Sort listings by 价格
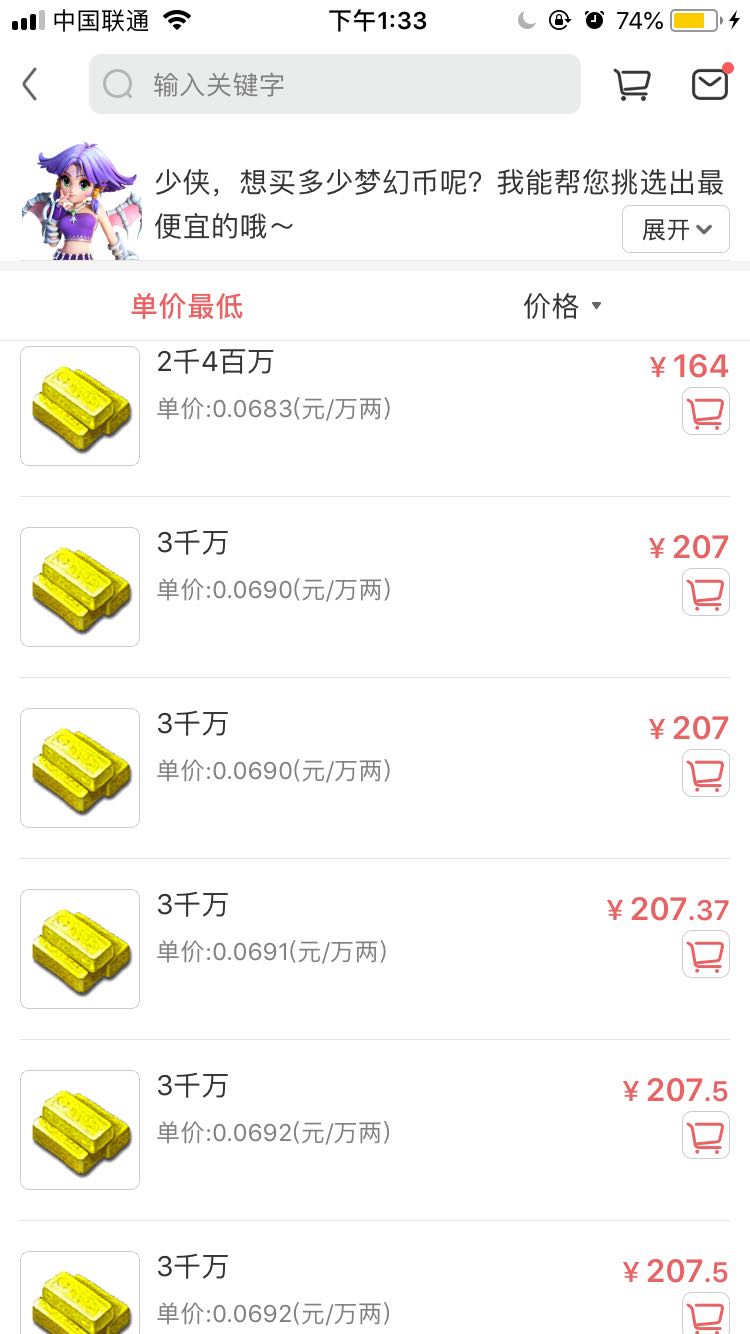Image resolution: width=750 pixels, height=1334 pixels. 562,306
